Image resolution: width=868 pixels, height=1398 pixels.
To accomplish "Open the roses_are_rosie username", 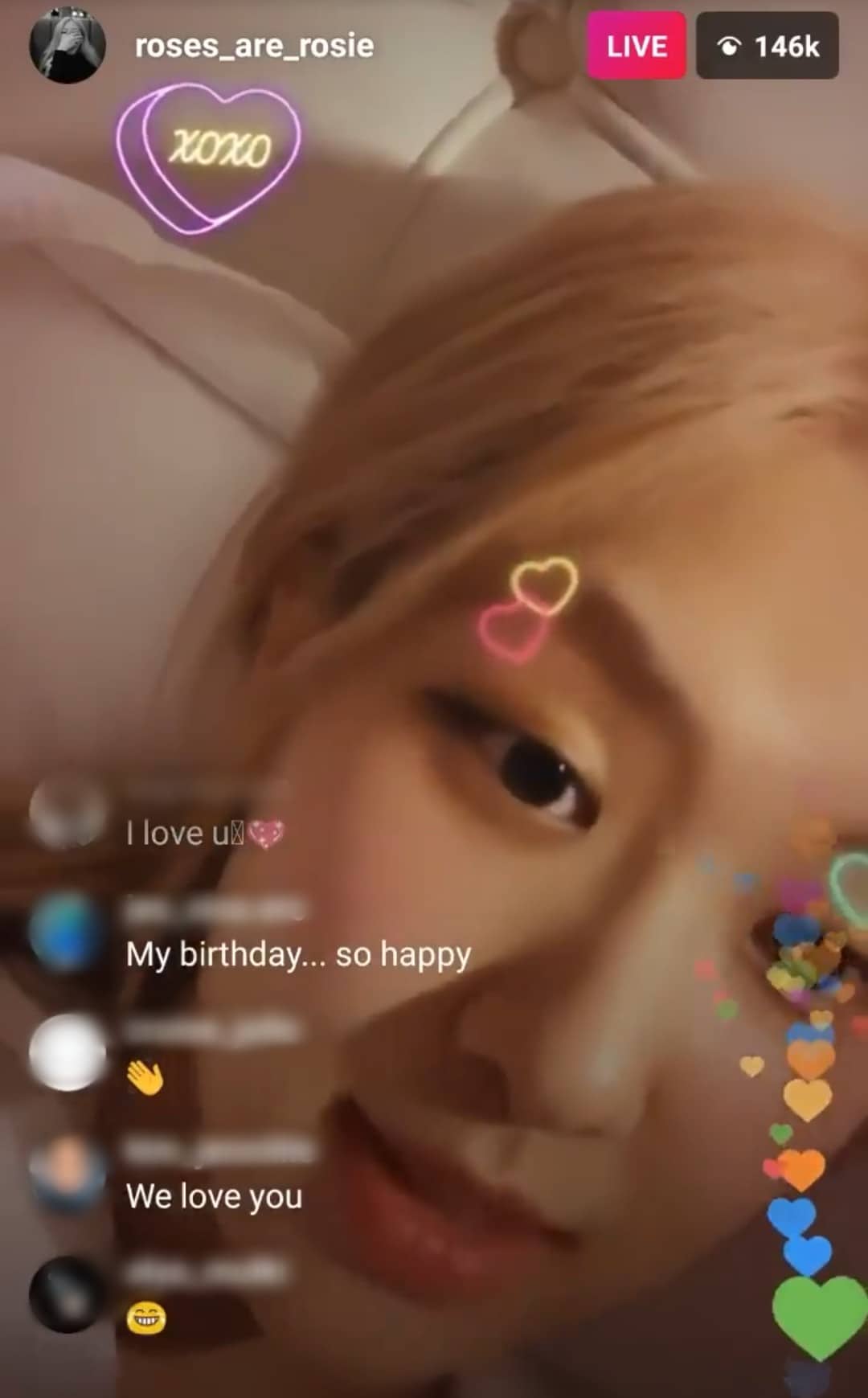I will [254, 46].
